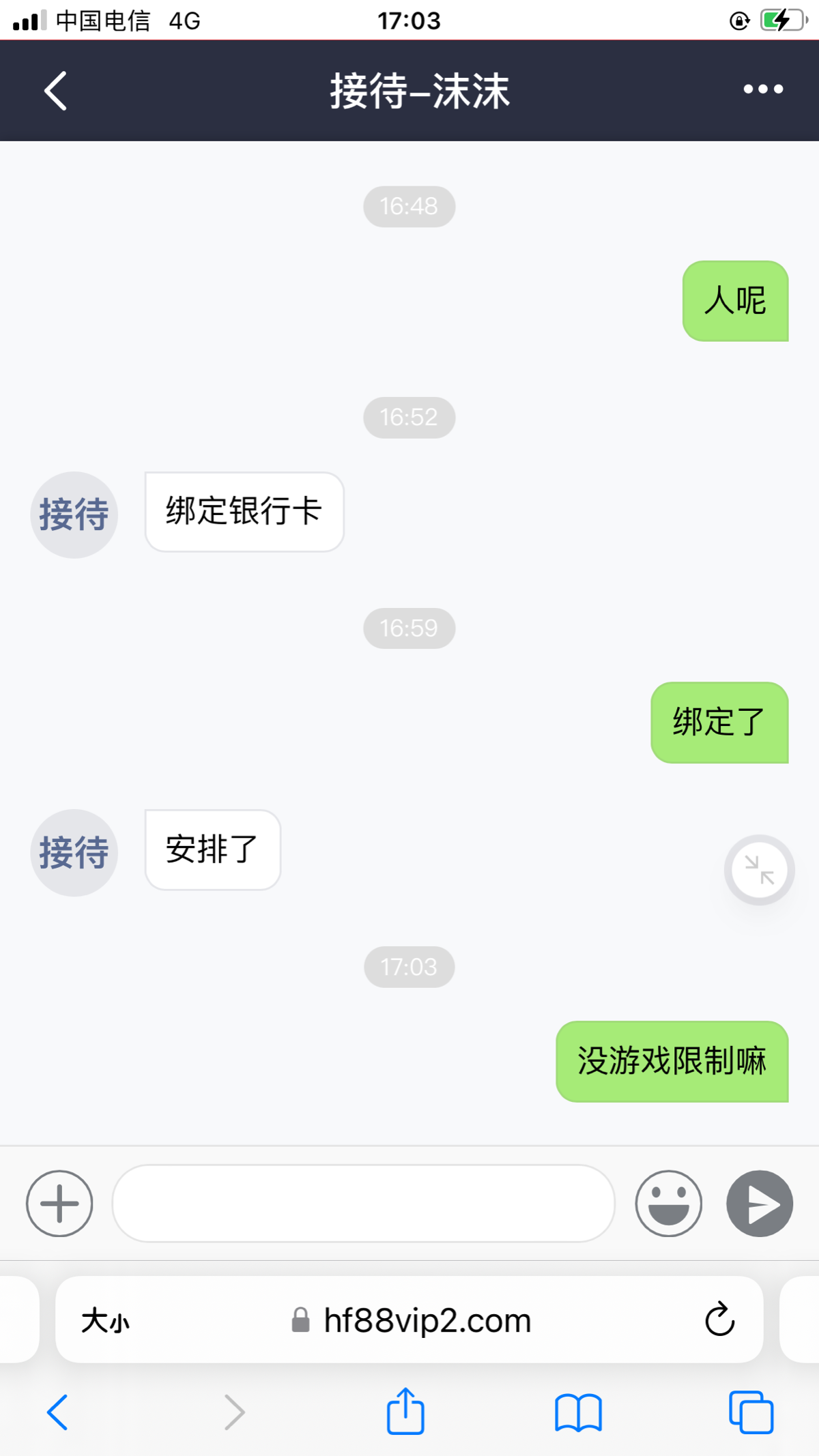Image resolution: width=819 pixels, height=1456 pixels.
Task: Share this page from the toolbar
Action: pos(405,1411)
